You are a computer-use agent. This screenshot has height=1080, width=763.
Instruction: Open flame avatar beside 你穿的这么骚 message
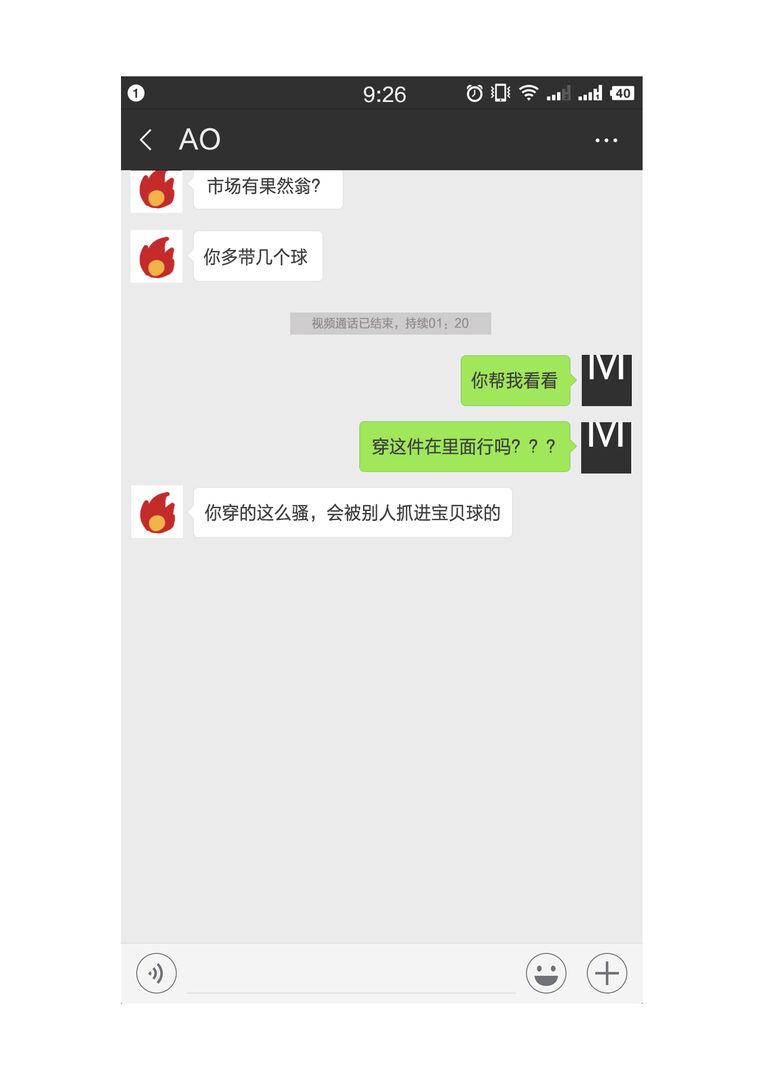[156, 512]
